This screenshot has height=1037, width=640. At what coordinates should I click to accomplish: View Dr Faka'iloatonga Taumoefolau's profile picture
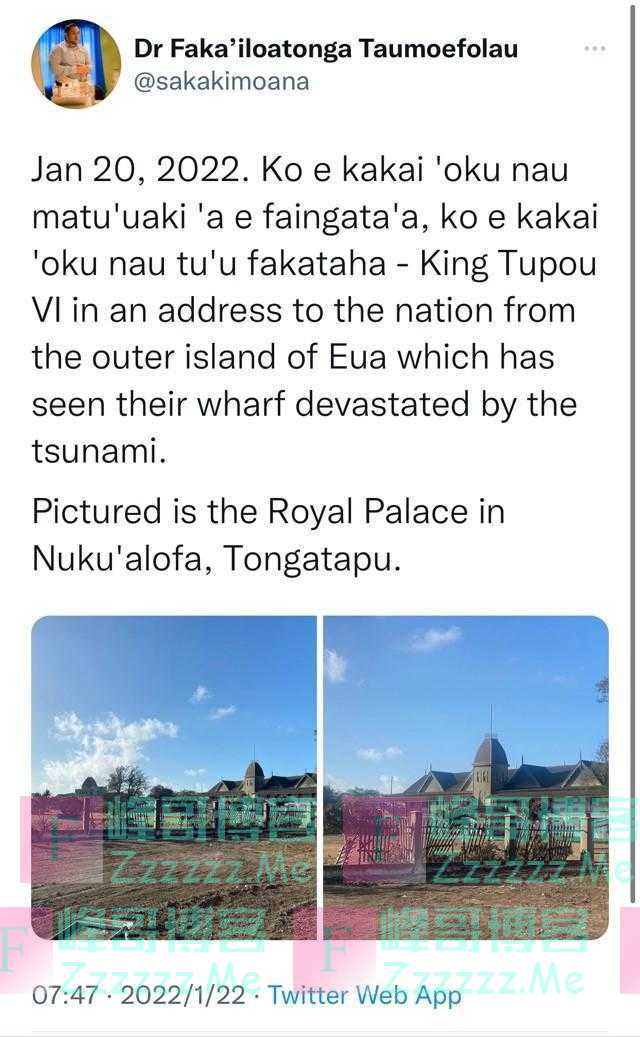coord(76,62)
